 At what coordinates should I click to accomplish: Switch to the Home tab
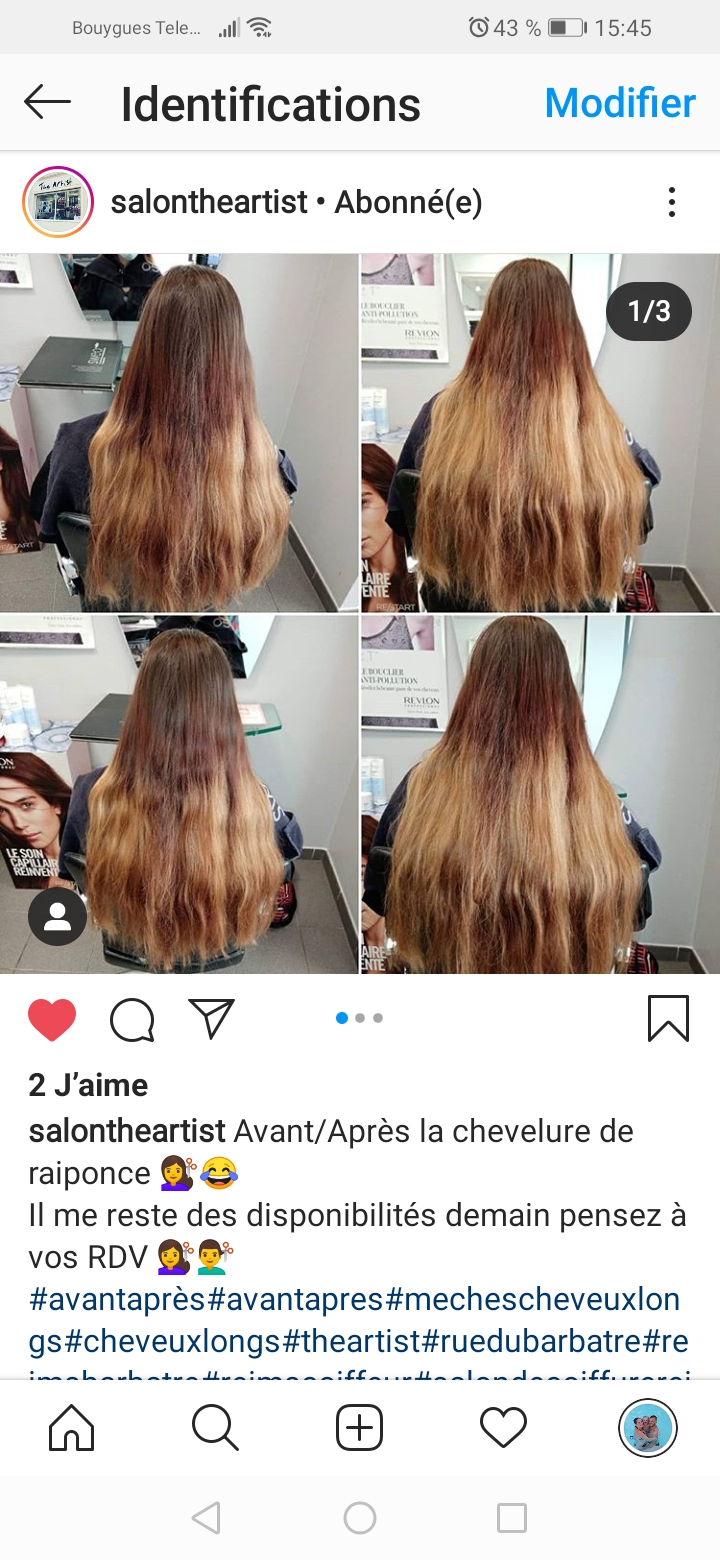click(x=72, y=1428)
